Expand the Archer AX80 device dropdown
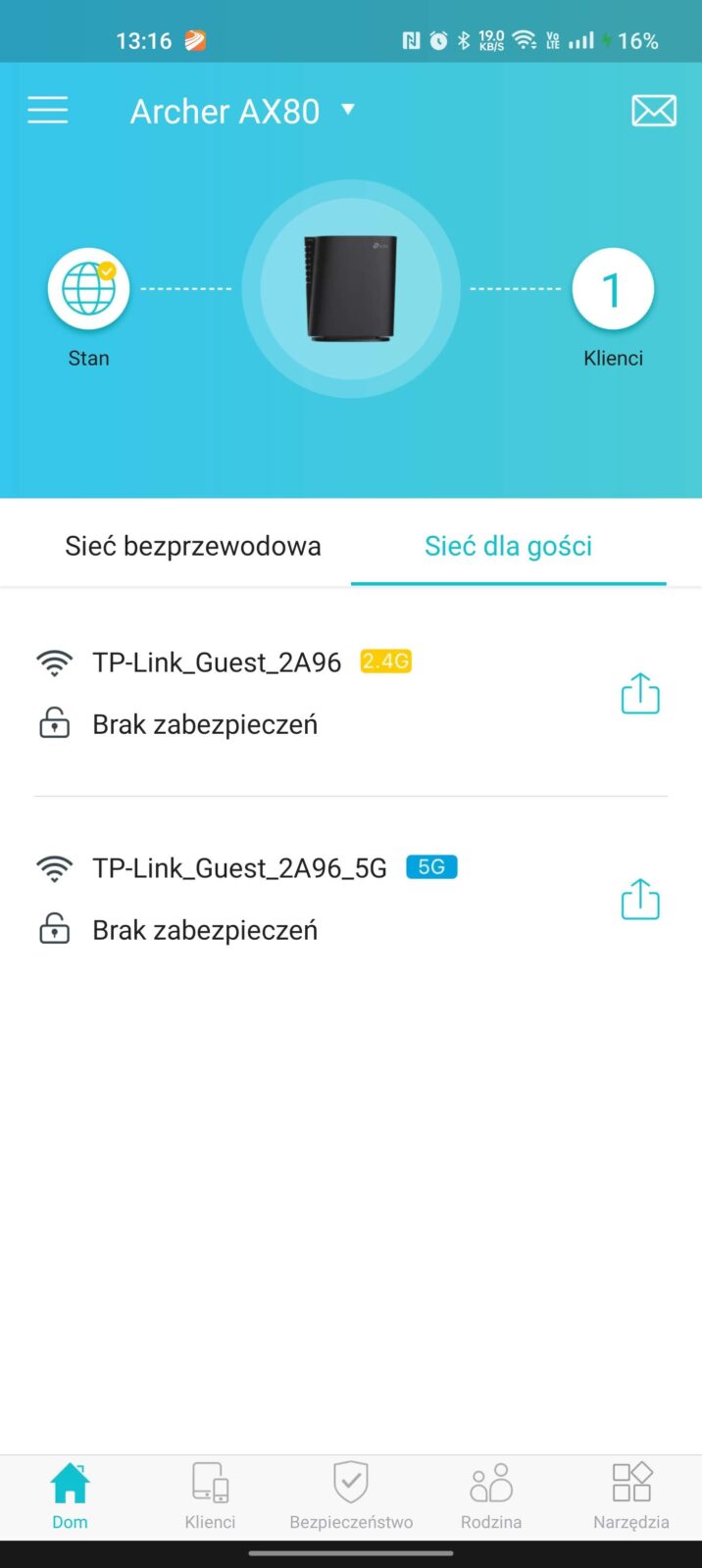The width and height of the screenshot is (702, 1568). pos(243,111)
